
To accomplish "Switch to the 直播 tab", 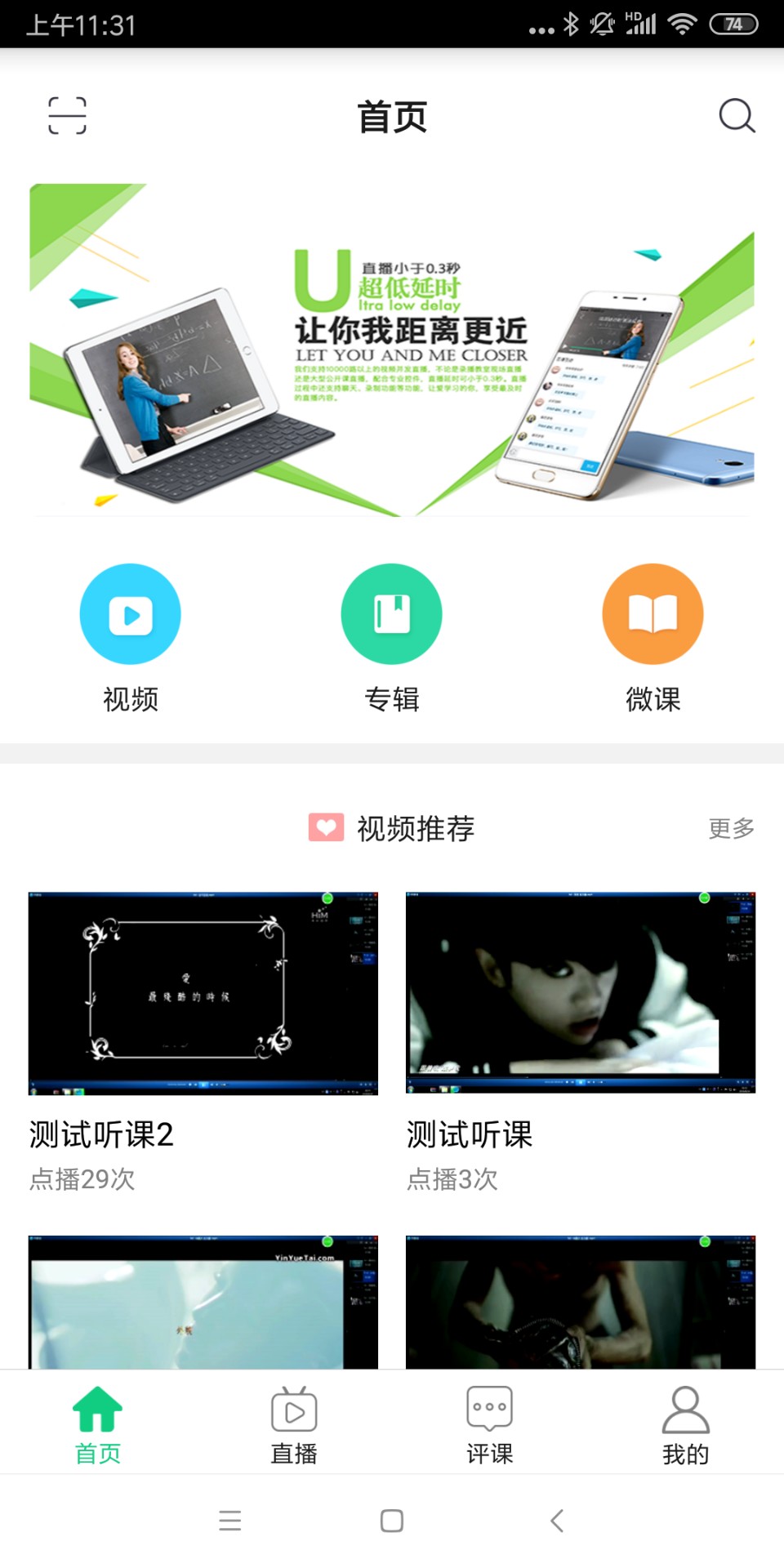I will [294, 1424].
